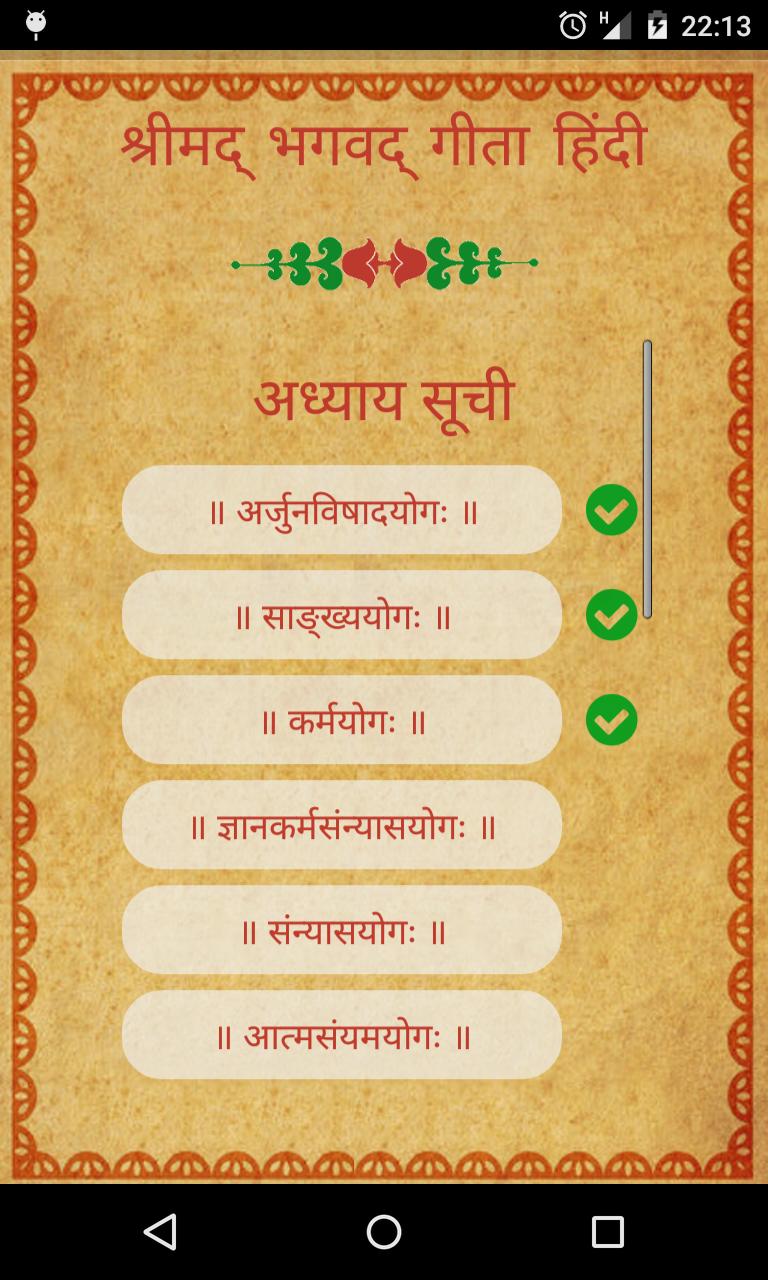This screenshot has width=768, height=1280.
Task: Tap the decorative divider ornament
Action: pos(384,262)
